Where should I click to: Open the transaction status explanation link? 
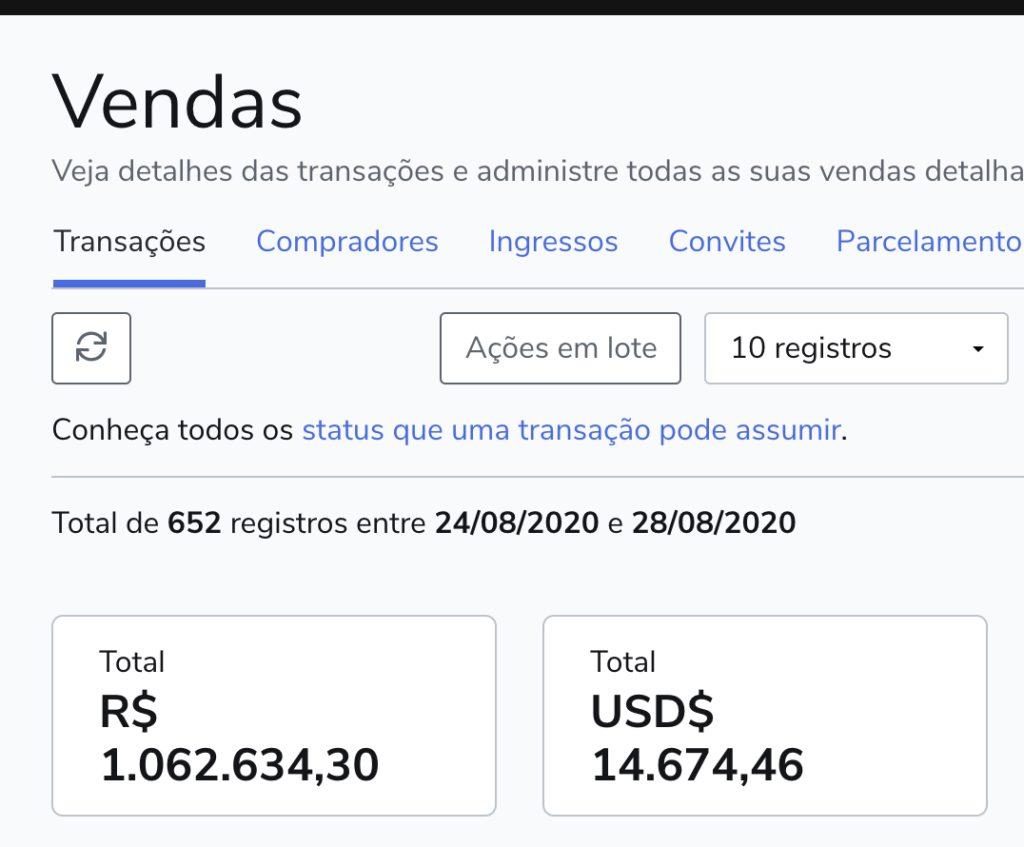[571, 431]
